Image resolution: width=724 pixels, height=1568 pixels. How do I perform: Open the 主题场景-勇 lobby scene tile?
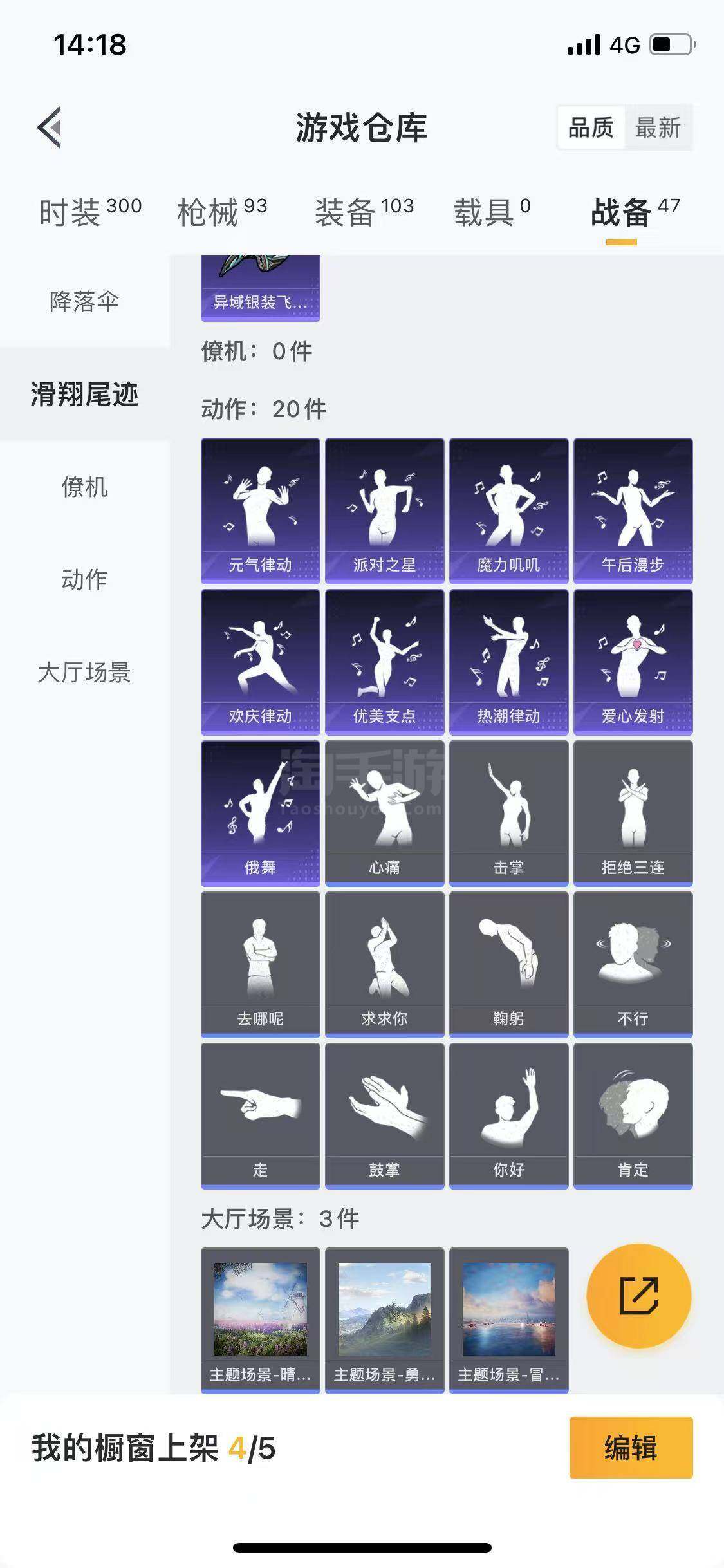coord(385,1321)
